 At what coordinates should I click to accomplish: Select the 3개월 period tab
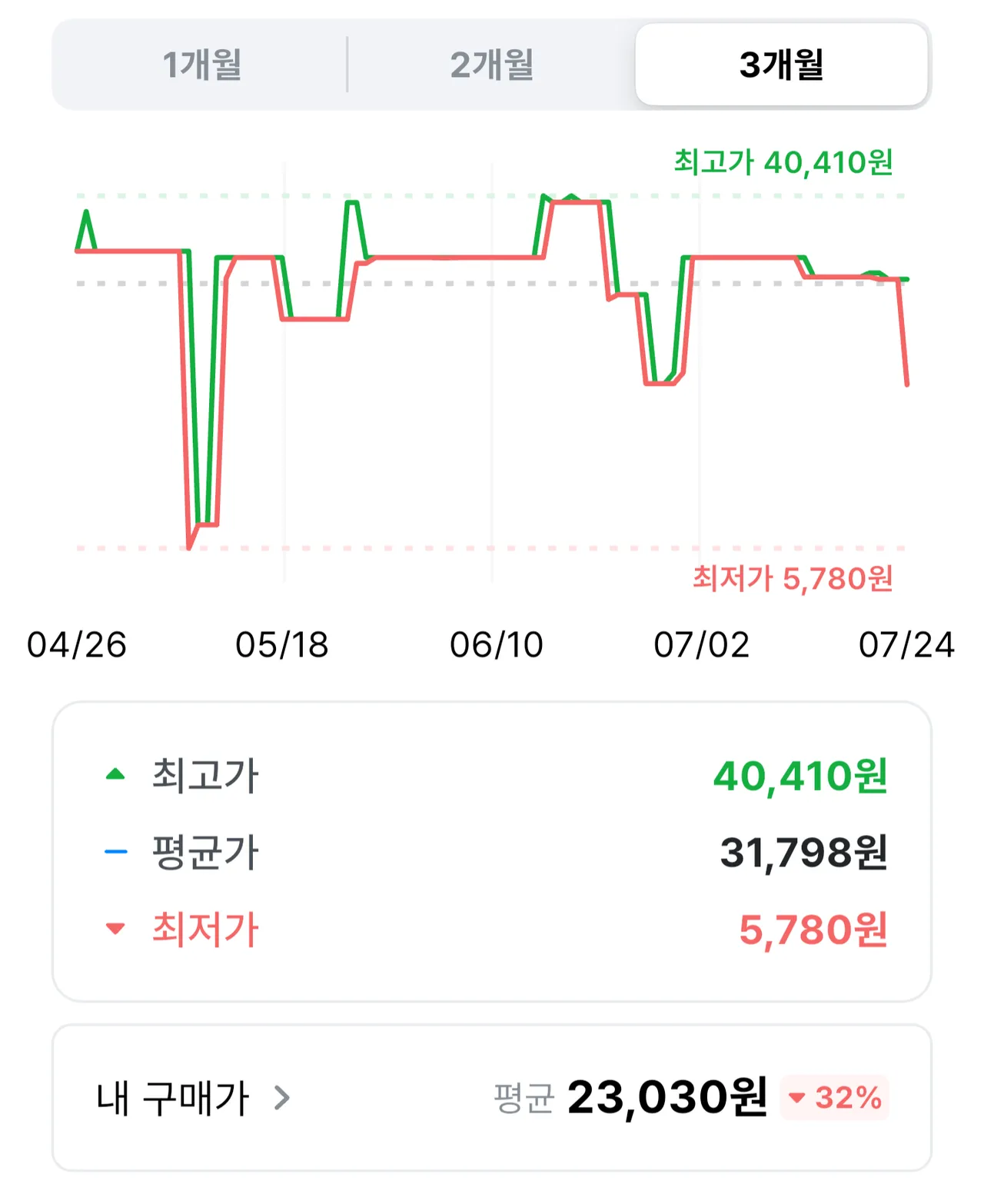click(782, 65)
